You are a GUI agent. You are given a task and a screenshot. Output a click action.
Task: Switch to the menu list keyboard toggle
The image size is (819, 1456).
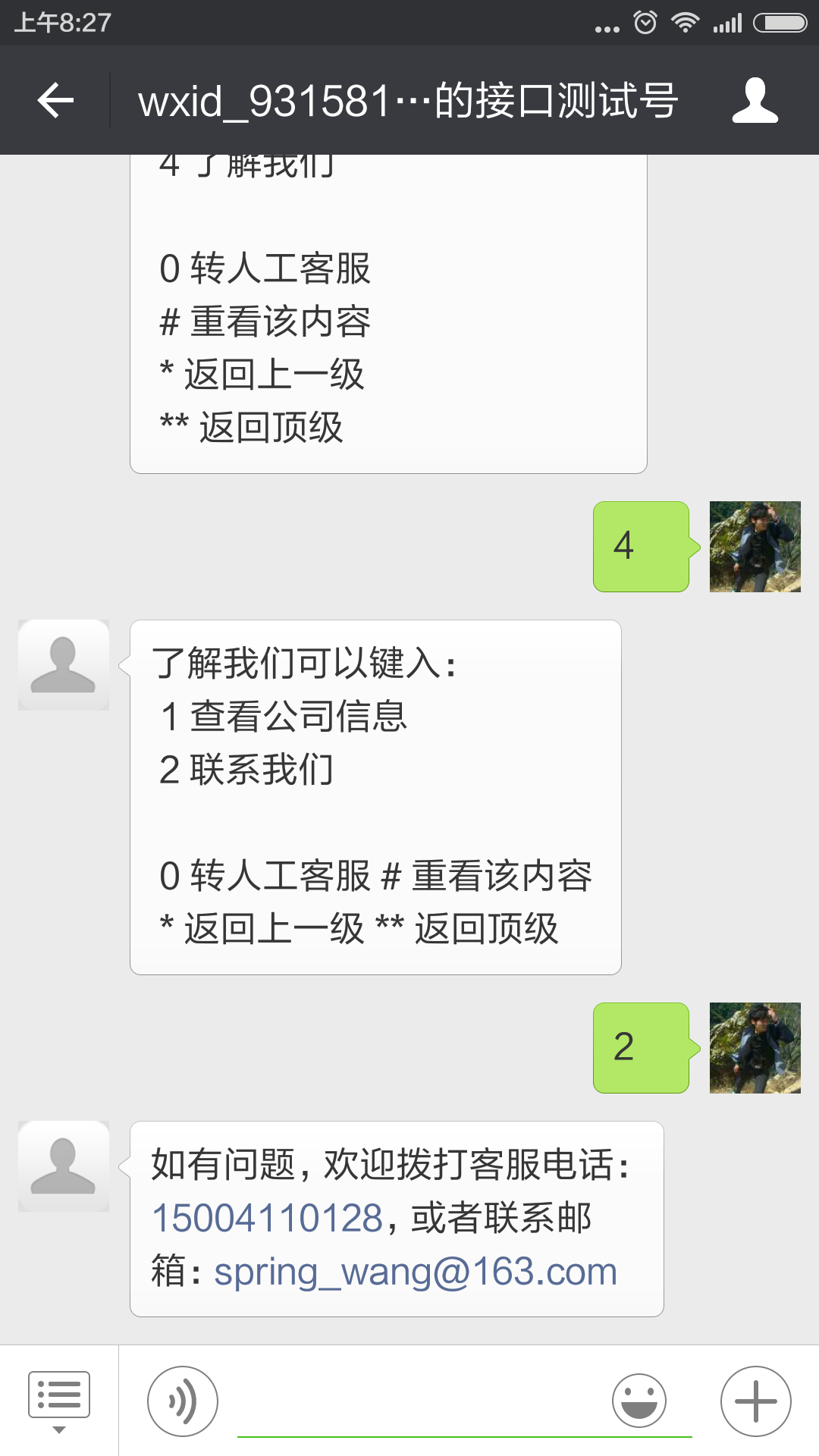[59, 1400]
